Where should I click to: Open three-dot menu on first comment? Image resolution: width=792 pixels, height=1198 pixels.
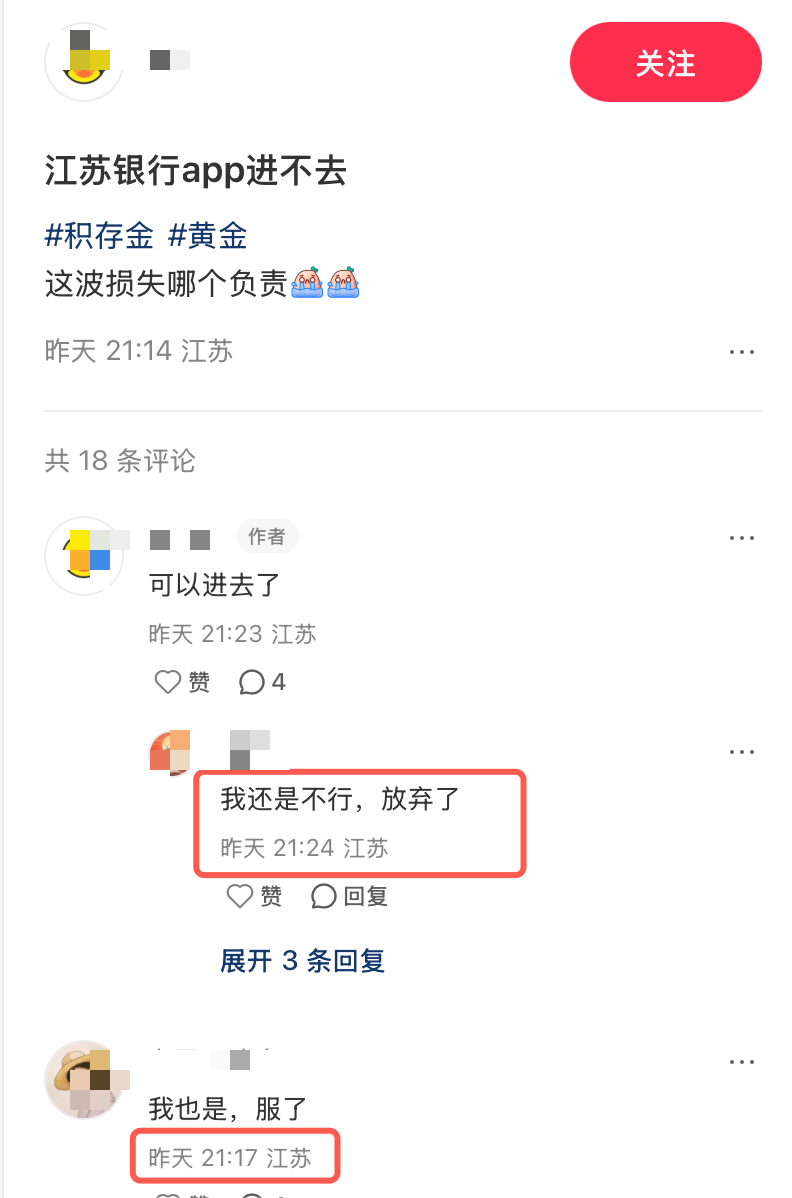click(x=742, y=537)
